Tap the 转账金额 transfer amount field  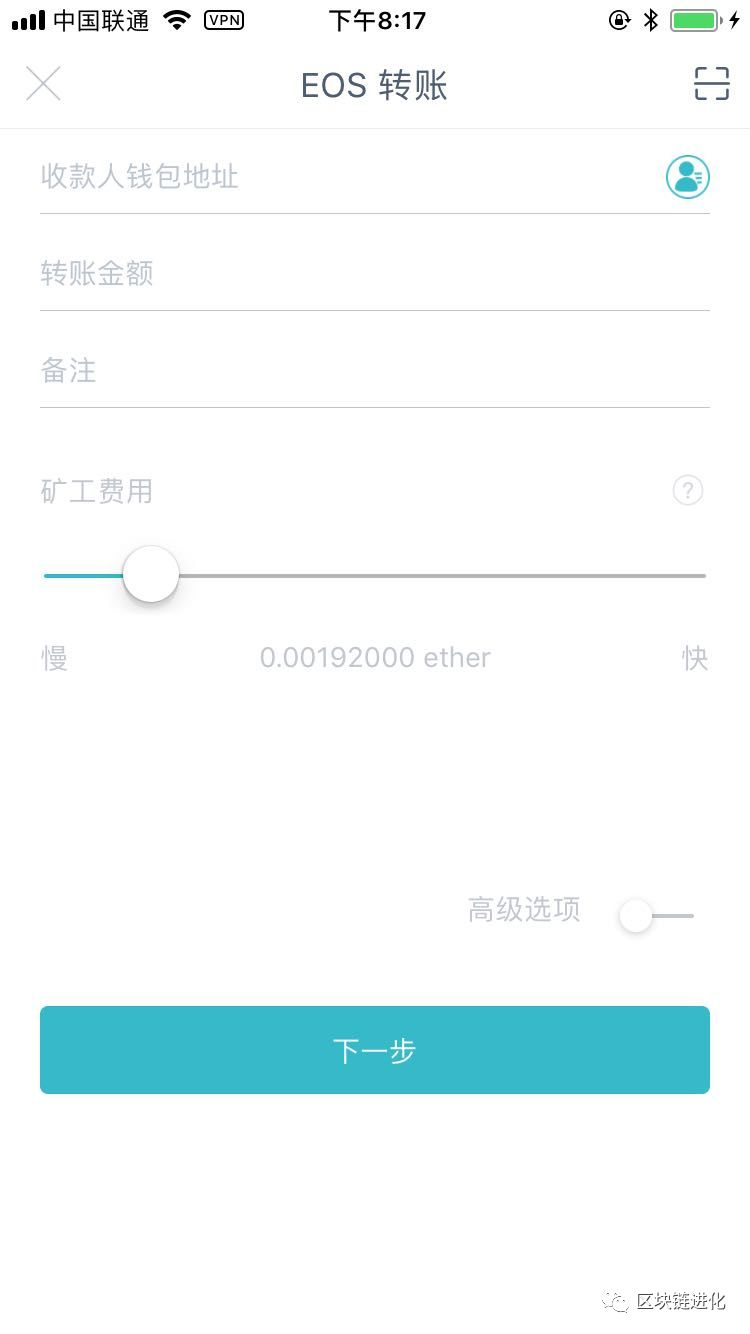click(300, 273)
